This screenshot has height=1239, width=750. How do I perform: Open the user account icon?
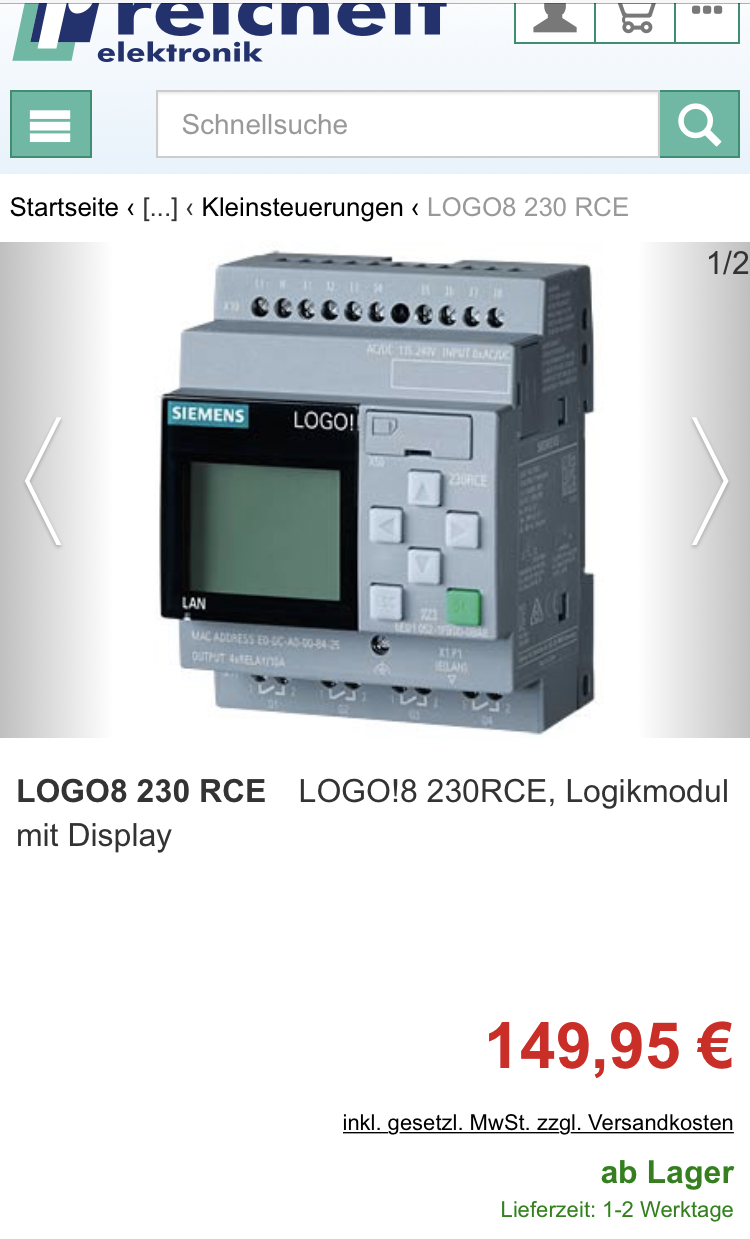555,20
